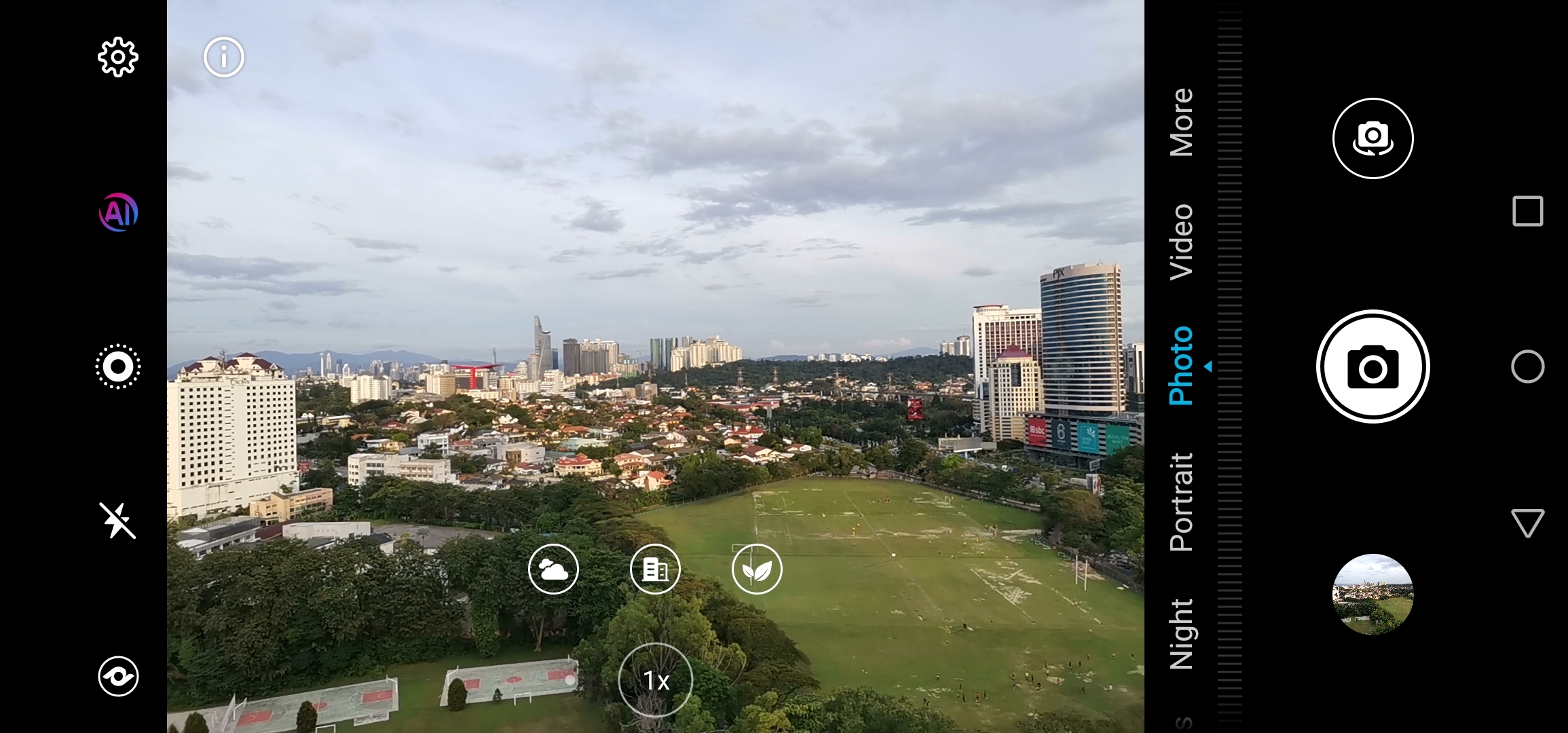
Task: Switch to Night mode
Action: 1182,634
